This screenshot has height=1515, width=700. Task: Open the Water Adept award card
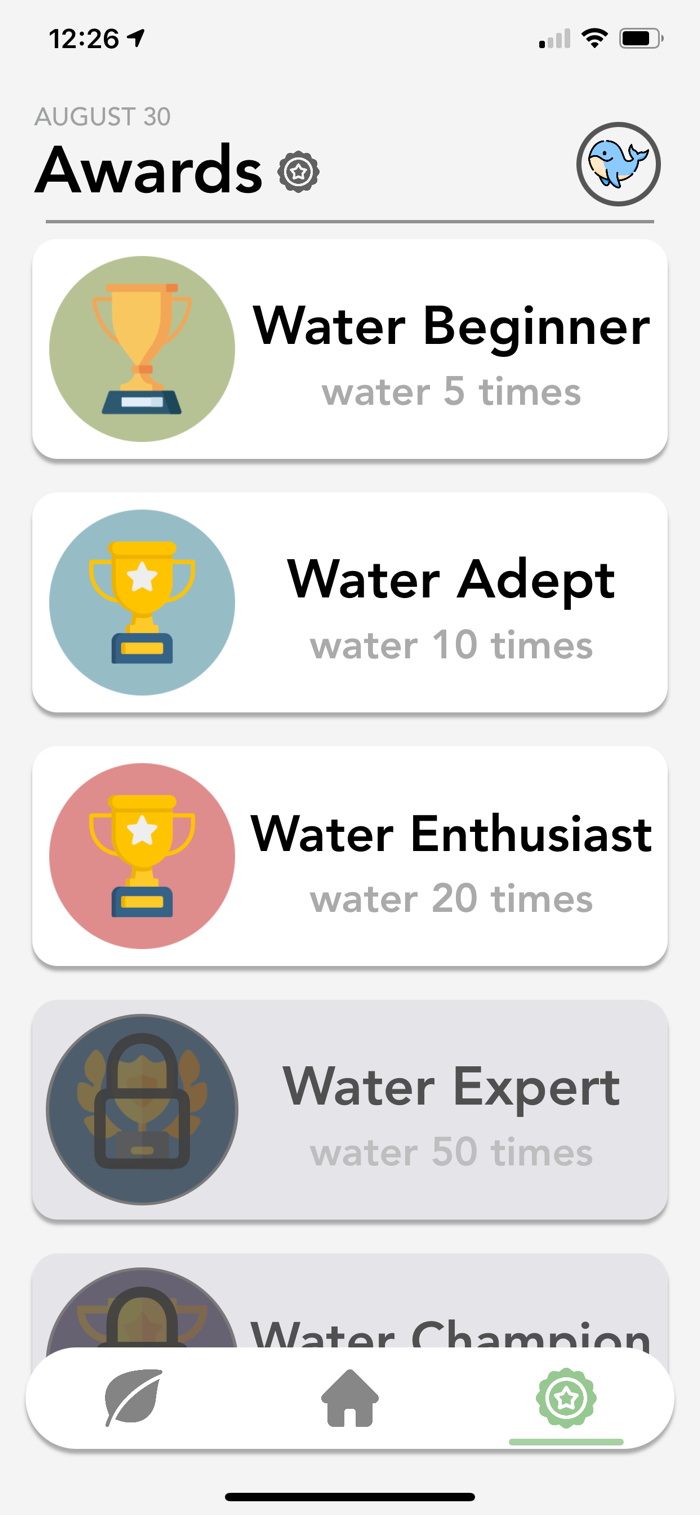(x=350, y=602)
